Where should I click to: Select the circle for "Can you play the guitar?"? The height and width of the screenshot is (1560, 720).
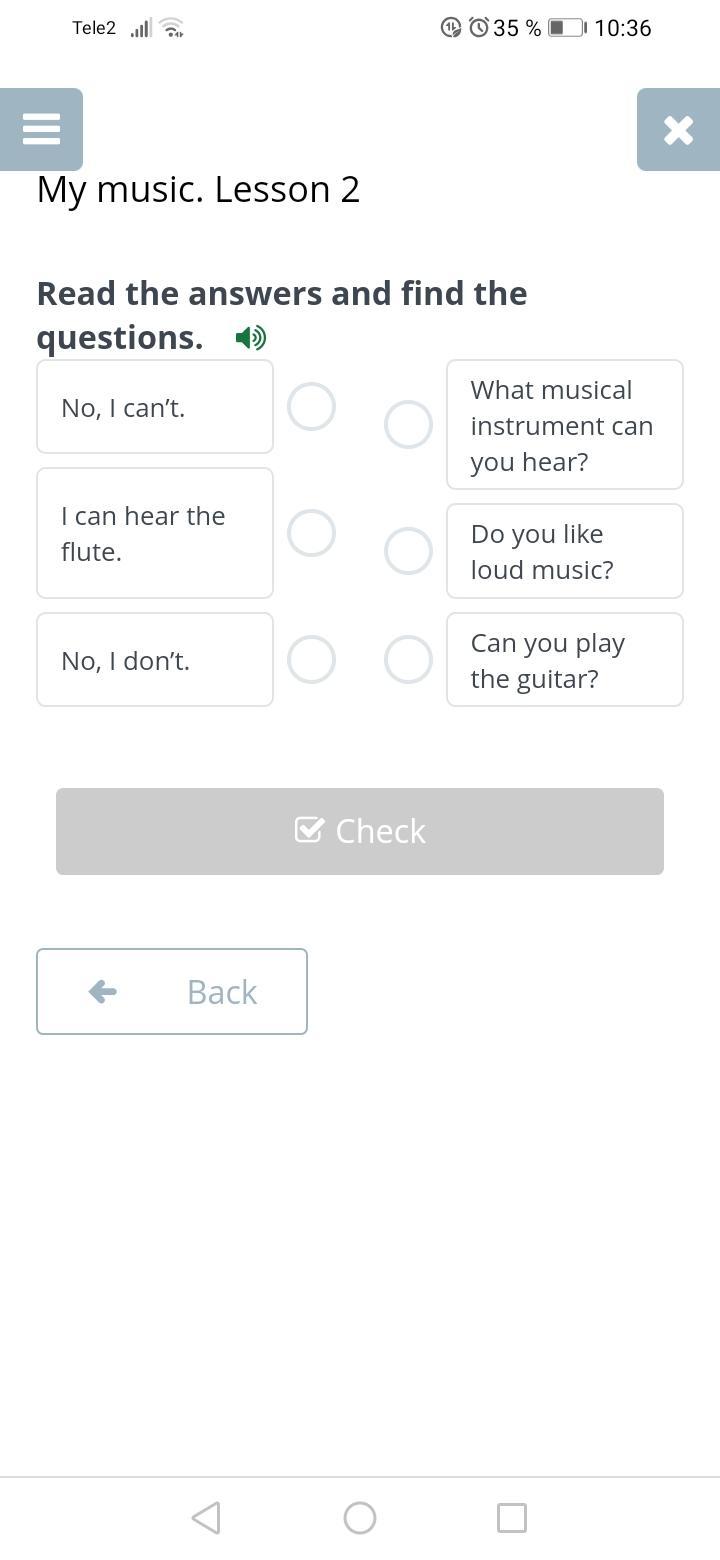tap(408, 660)
